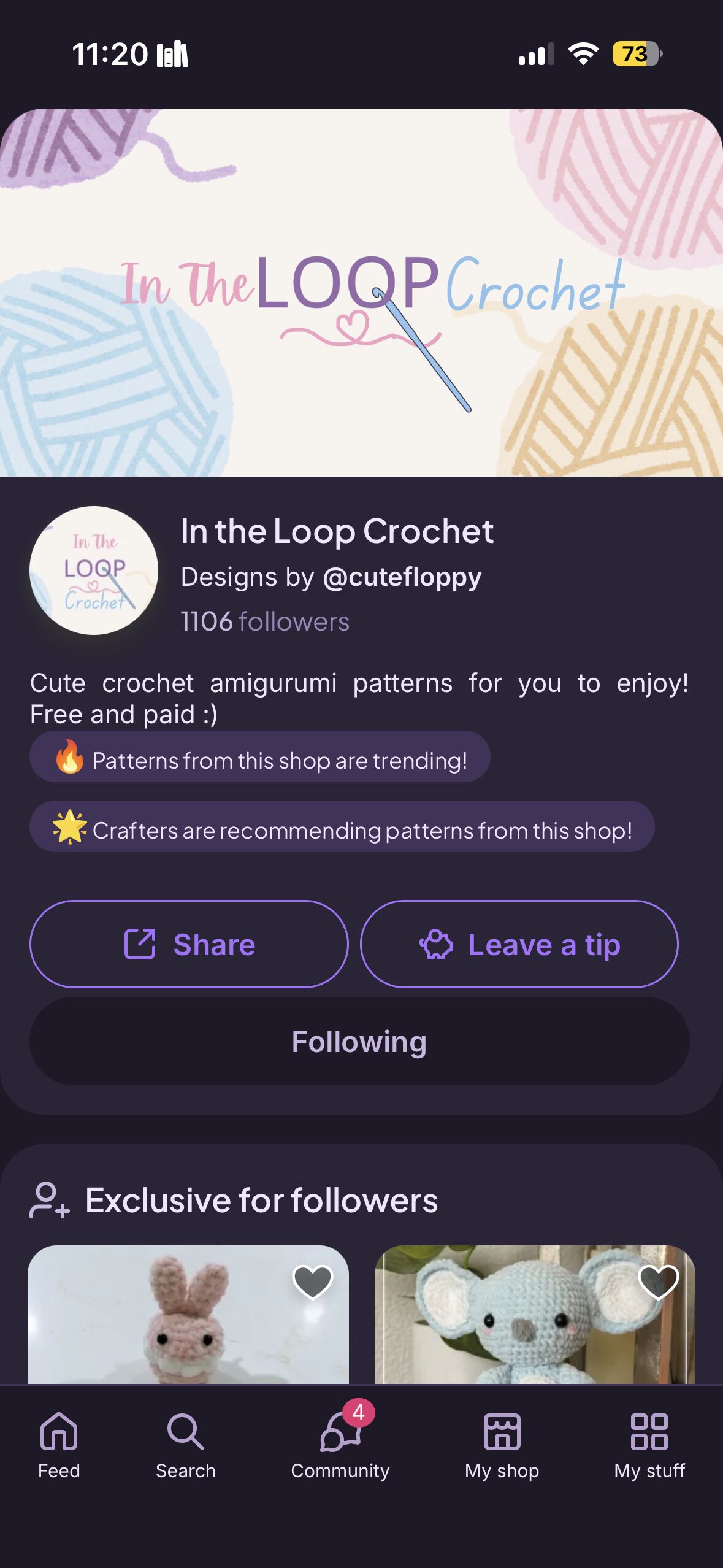The width and height of the screenshot is (723, 1568).
Task: Open the Community tab
Action: coord(340,1445)
